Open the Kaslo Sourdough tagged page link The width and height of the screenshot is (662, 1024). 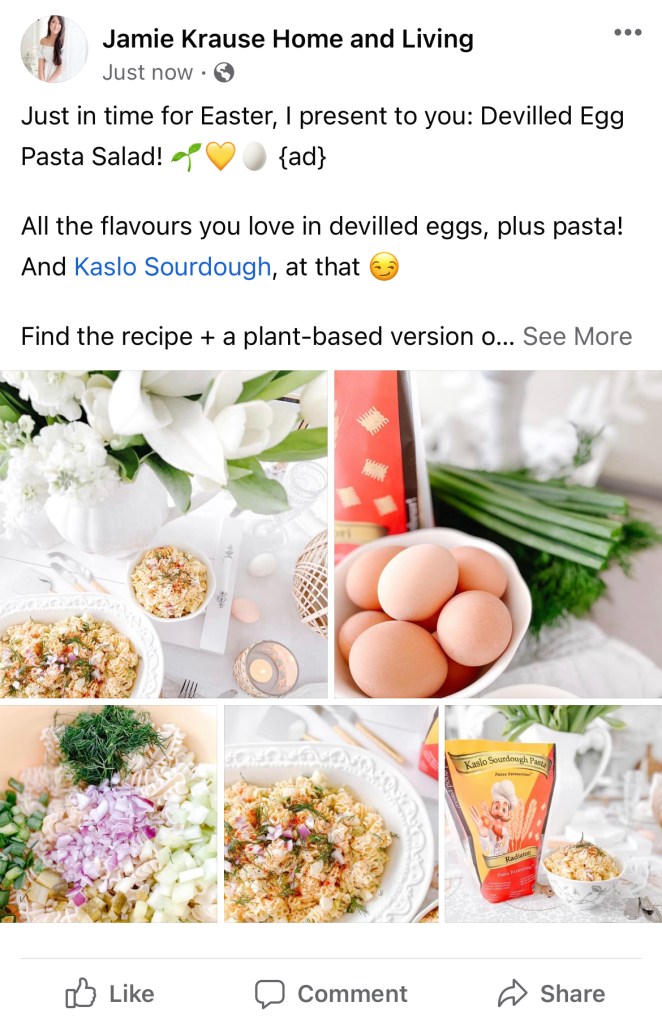[172, 267]
